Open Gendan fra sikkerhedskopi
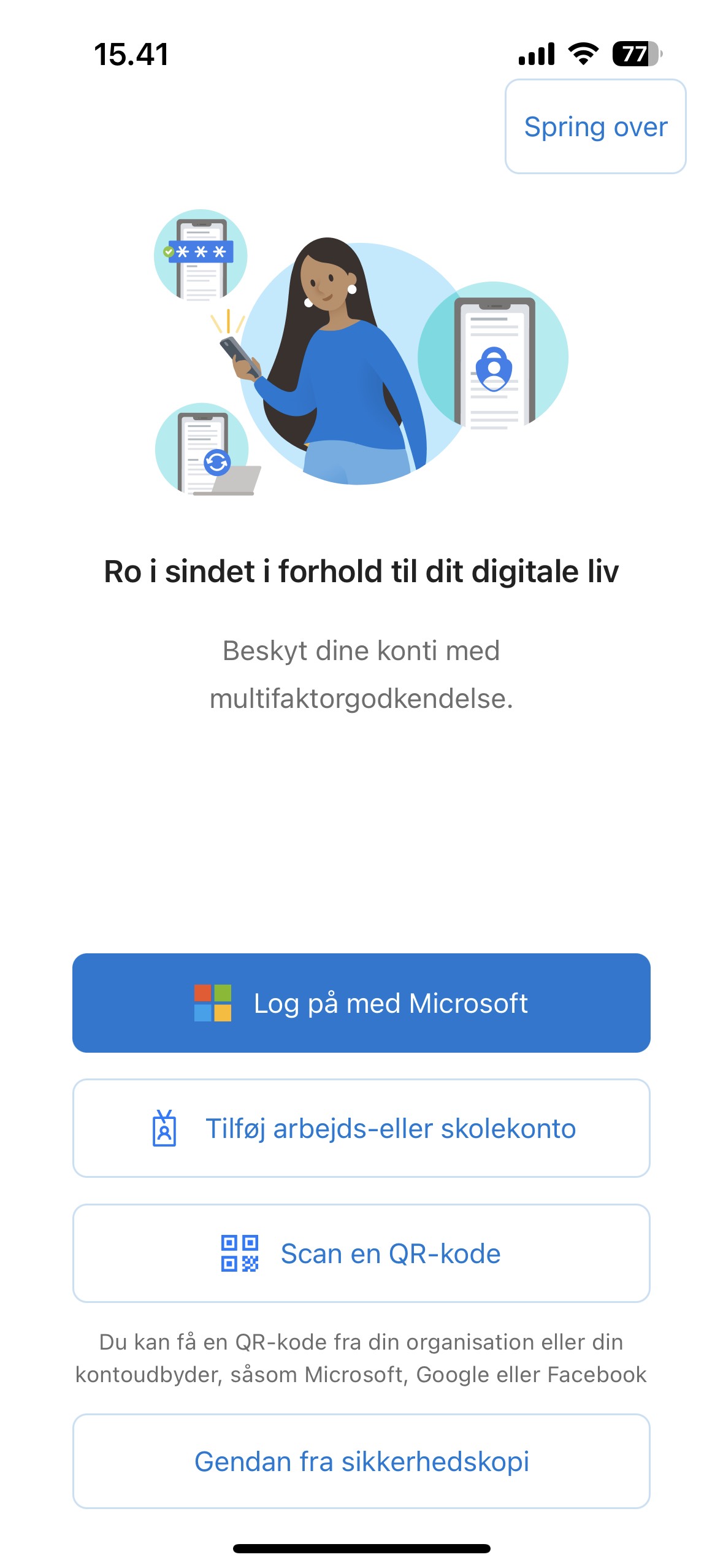Screen dimensions: 723x1568 click(x=361, y=1461)
